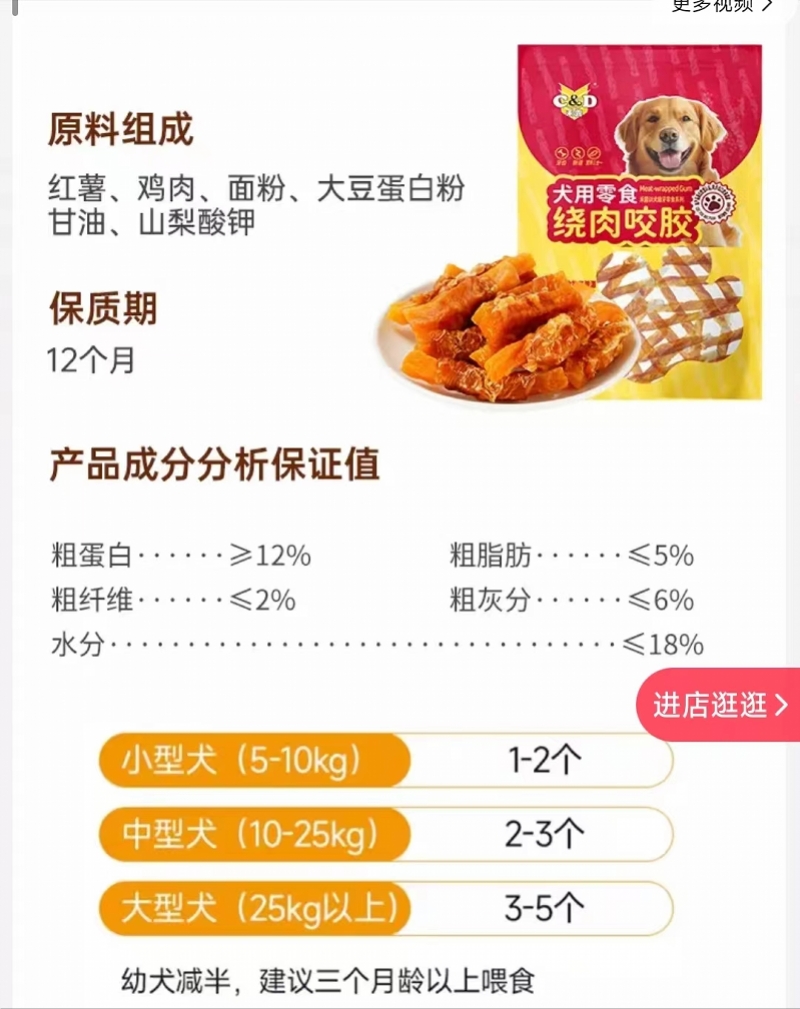
Task: Click the 绕肉咬胶 product name on the package
Action: point(622,222)
